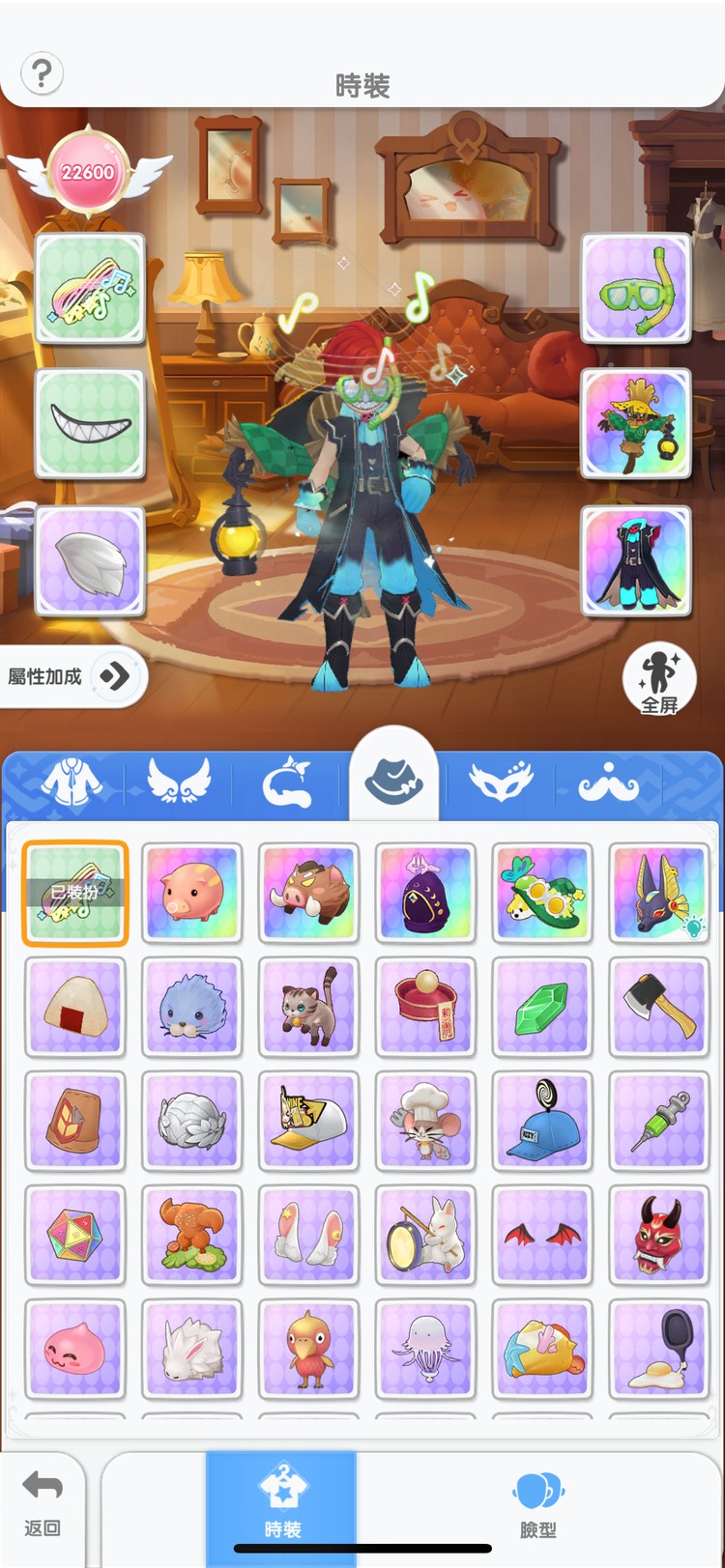
Task: Equip the green emerald gem headwear
Action: pos(541,1008)
